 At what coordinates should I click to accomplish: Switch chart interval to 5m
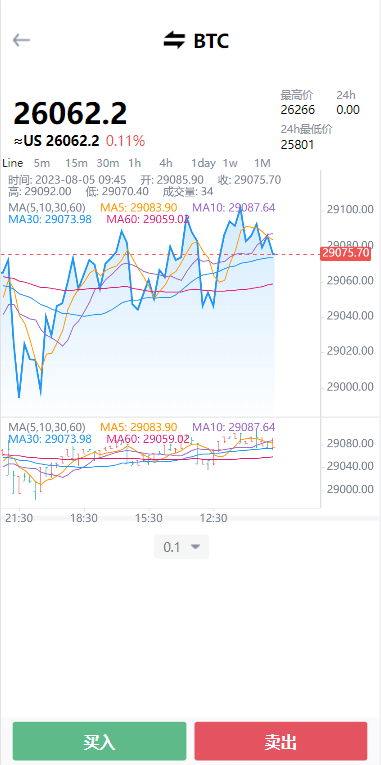42,163
